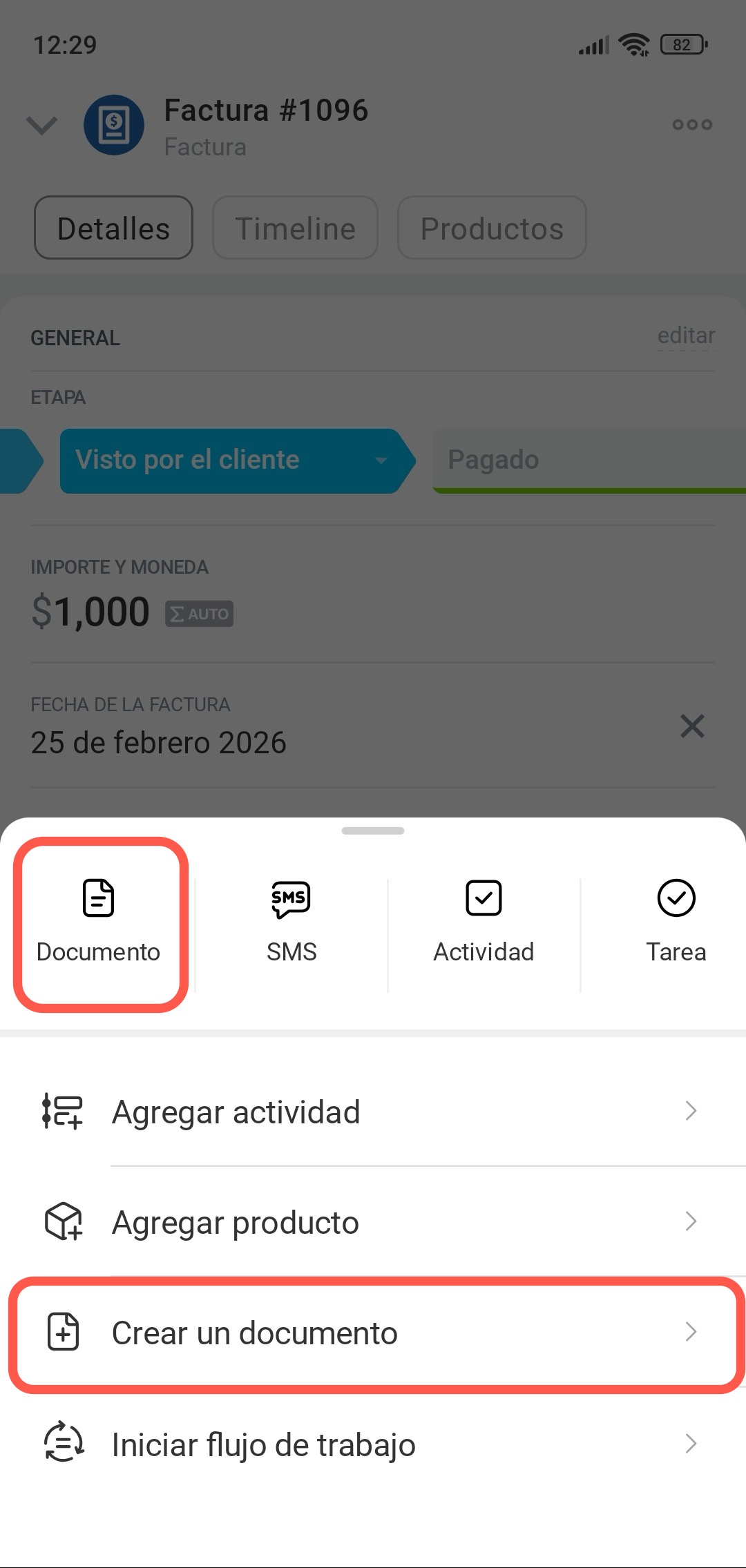Open the Detalles tab

click(113, 228)
